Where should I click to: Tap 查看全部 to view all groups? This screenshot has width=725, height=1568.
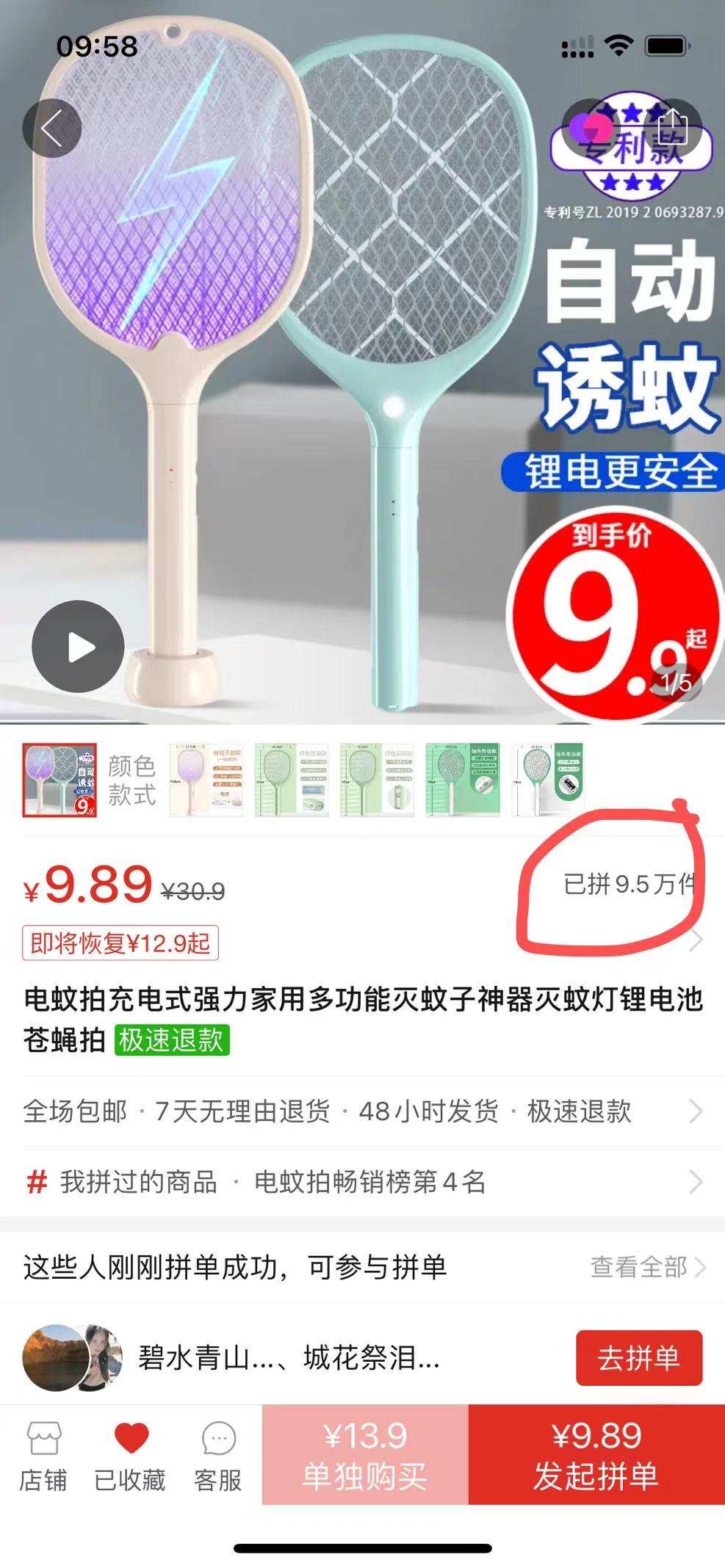point(646,1267)
